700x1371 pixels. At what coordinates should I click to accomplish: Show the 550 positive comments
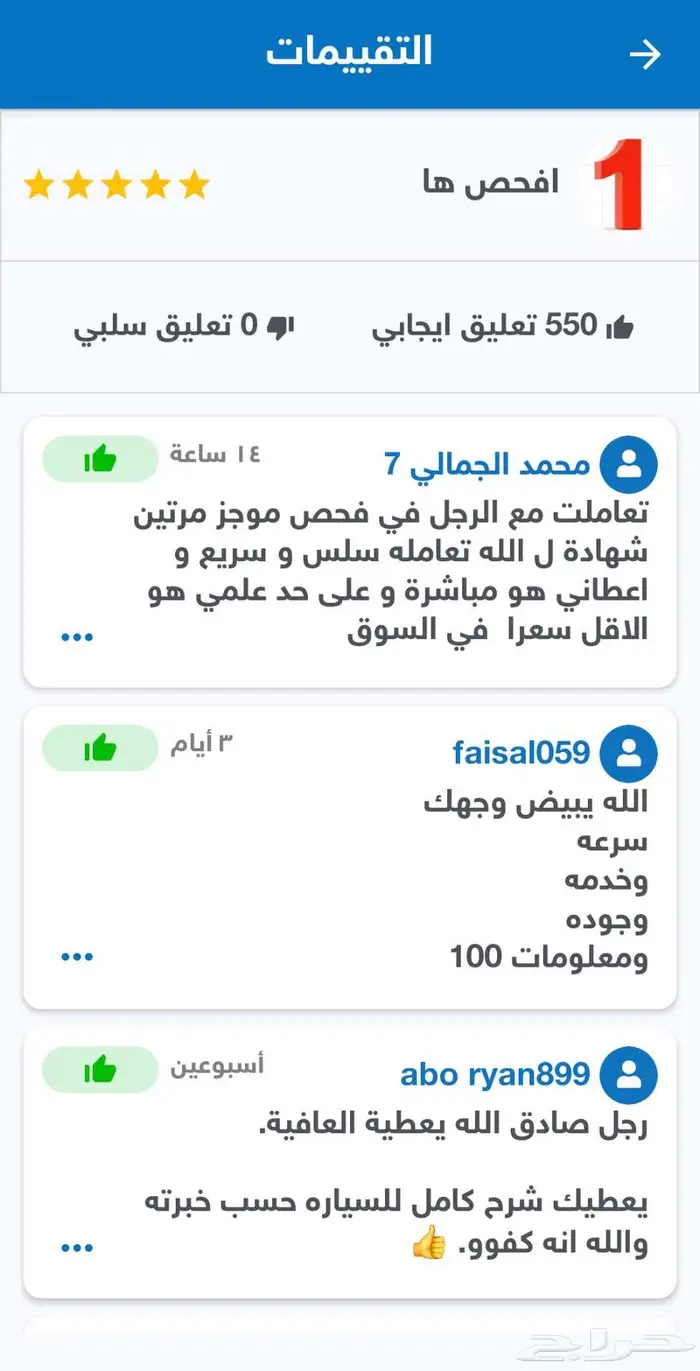click(503, 325)
